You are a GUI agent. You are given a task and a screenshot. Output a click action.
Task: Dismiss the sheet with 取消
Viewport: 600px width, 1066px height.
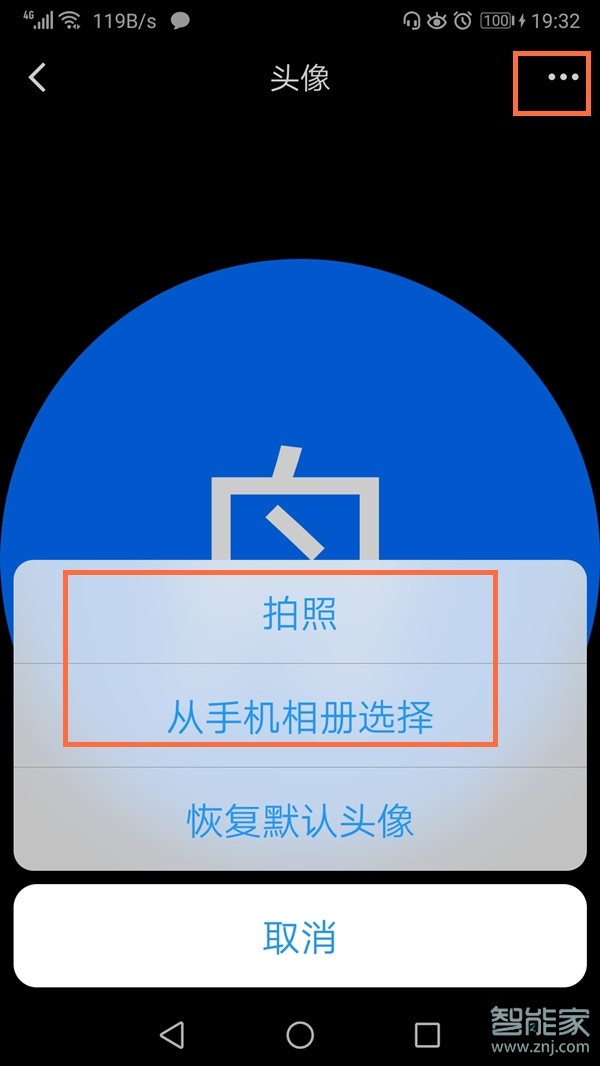(x=300, y=936)
